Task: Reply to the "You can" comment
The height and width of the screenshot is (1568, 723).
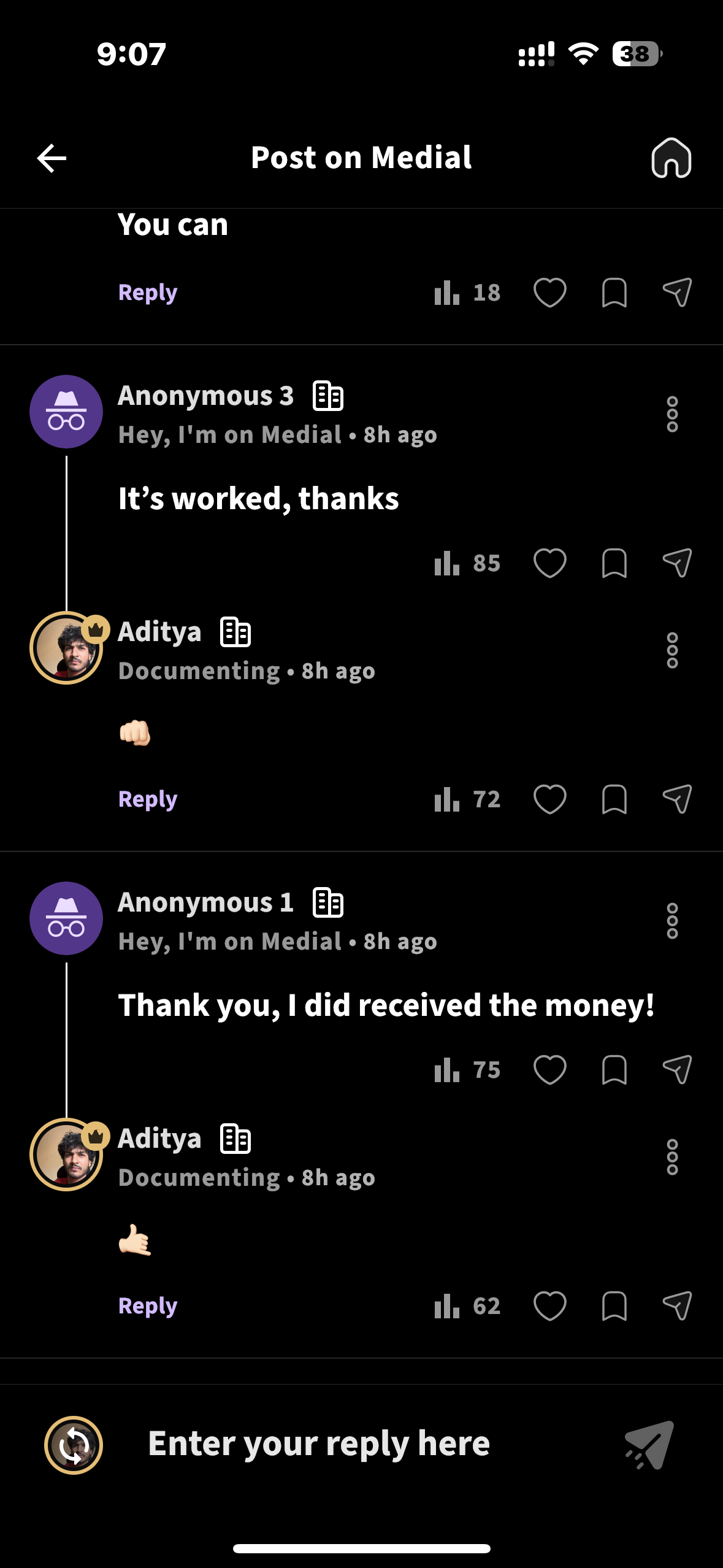Action: [148, 293]
